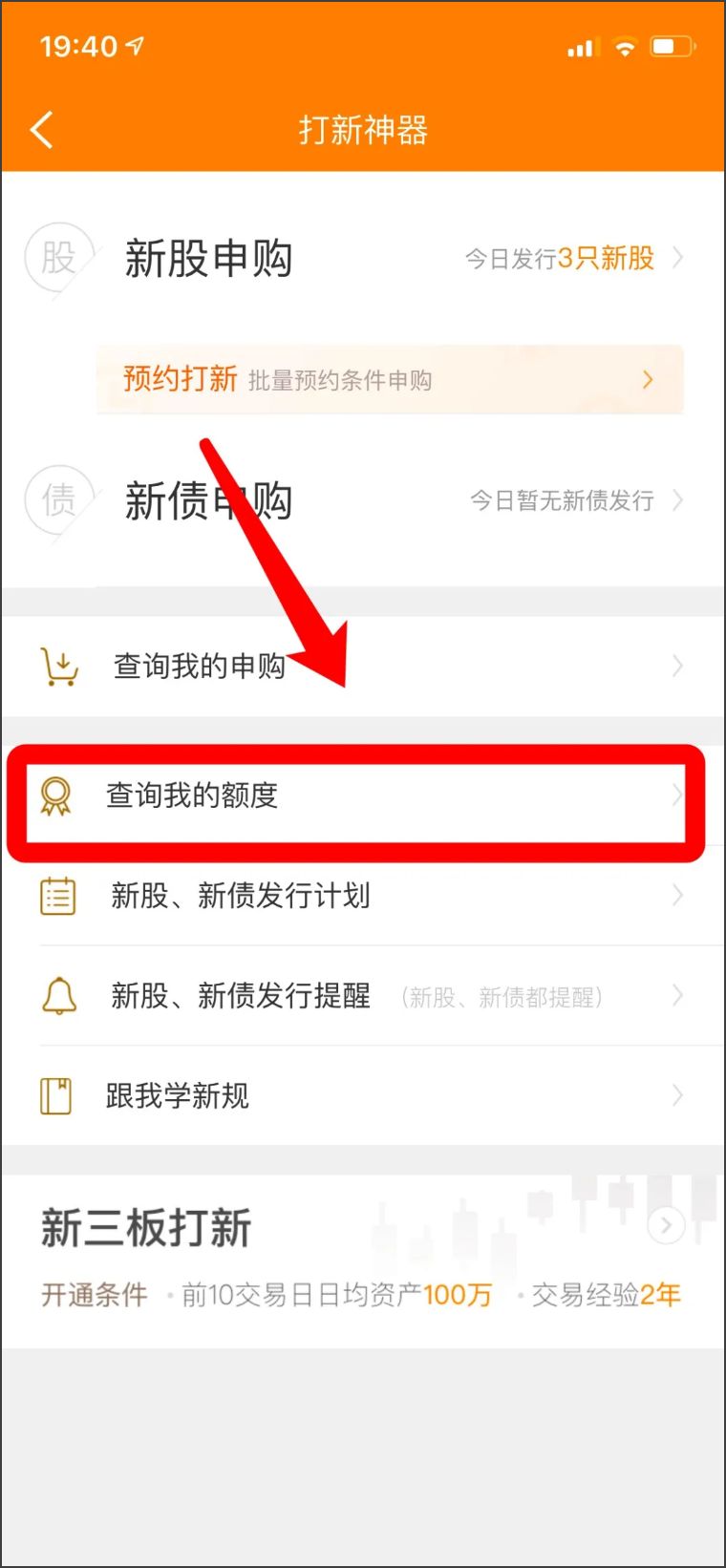The height and width of the screenshot is (1568, 726).
Task: Tap the circular arrow icon in 新三板打新 banner
Action: (666, 1227)
